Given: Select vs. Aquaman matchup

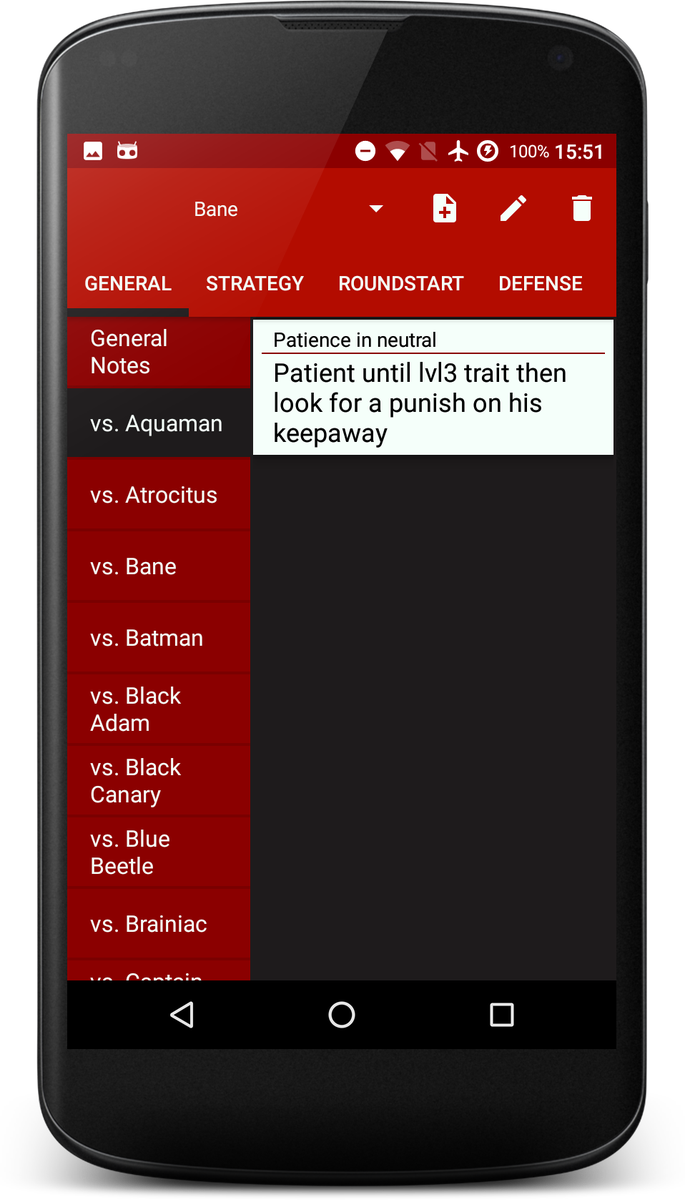Looking at the screenshot, I should click(x=158, y=424).
